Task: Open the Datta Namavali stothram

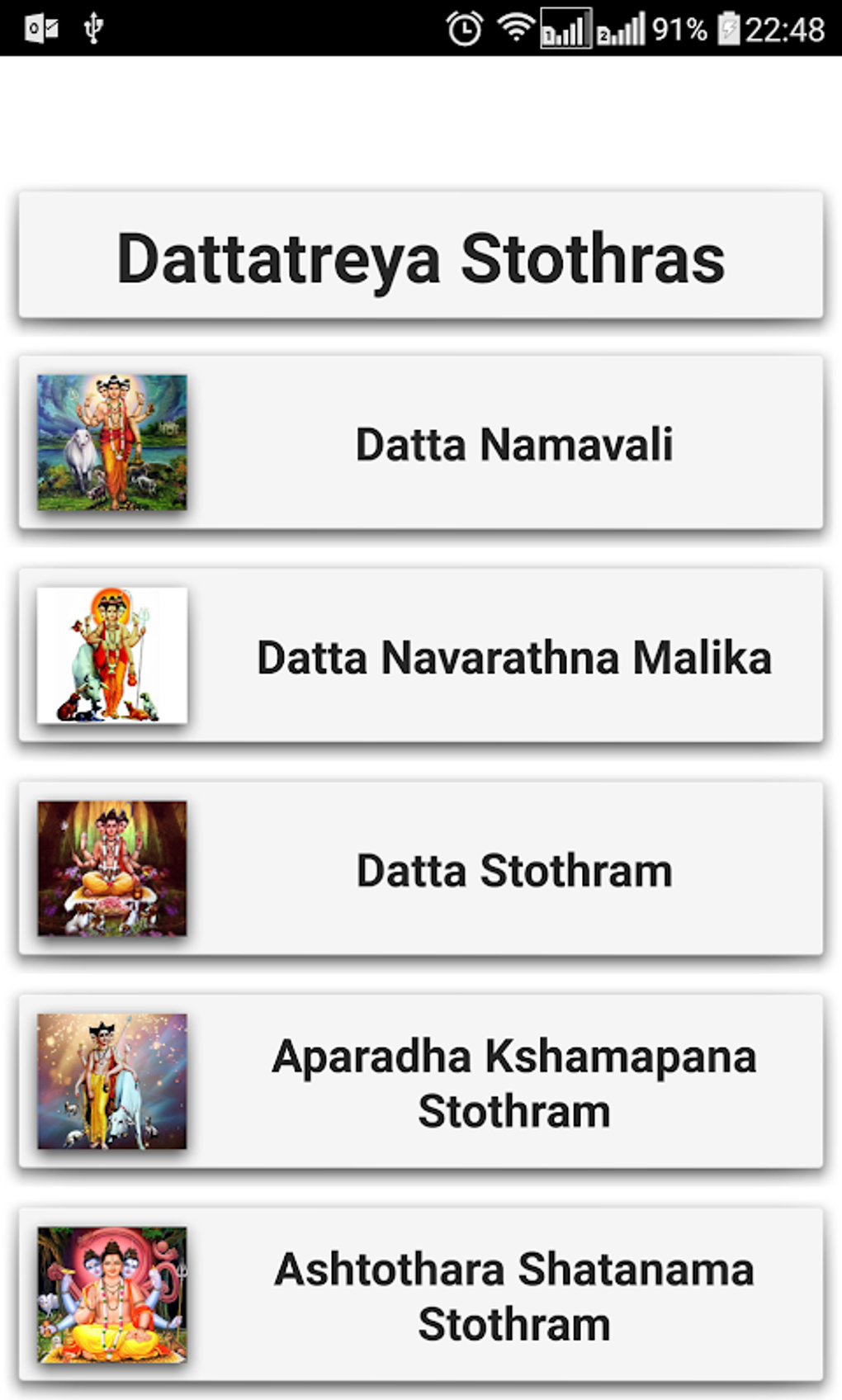Action: [x=514, y=443]
